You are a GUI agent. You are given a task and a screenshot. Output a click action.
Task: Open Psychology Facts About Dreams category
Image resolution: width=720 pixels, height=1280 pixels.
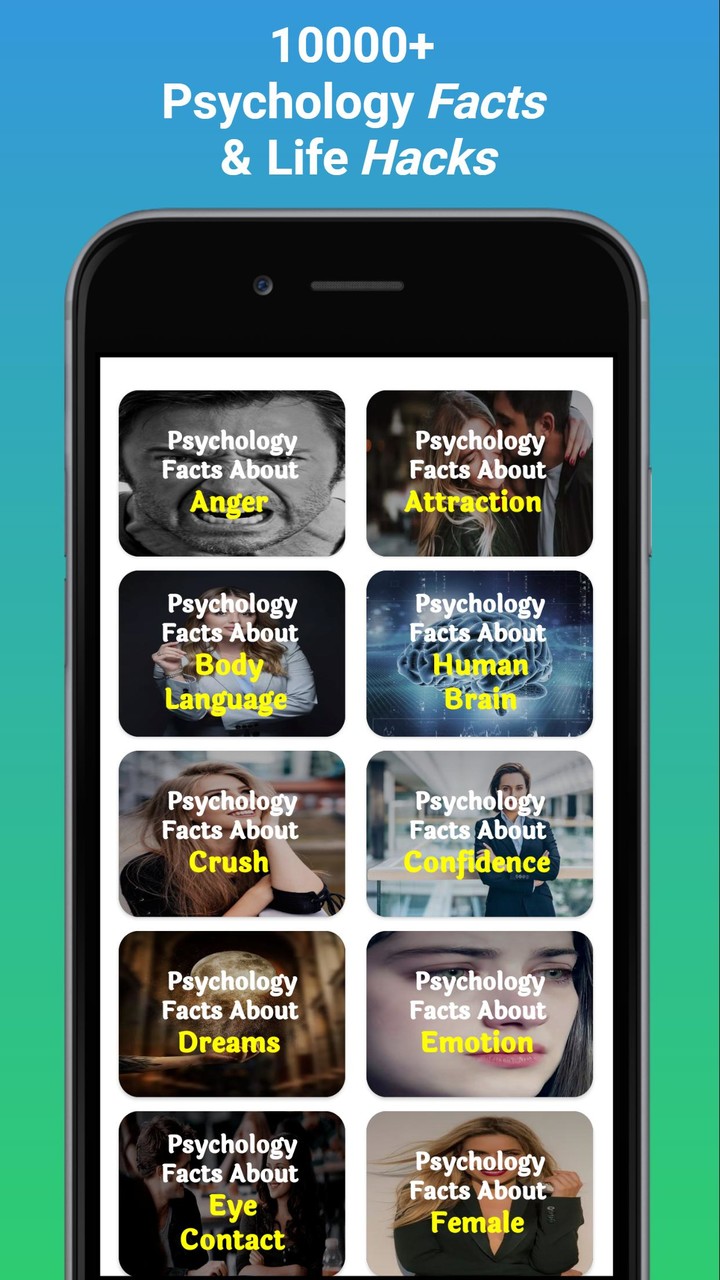(231, 1012)
